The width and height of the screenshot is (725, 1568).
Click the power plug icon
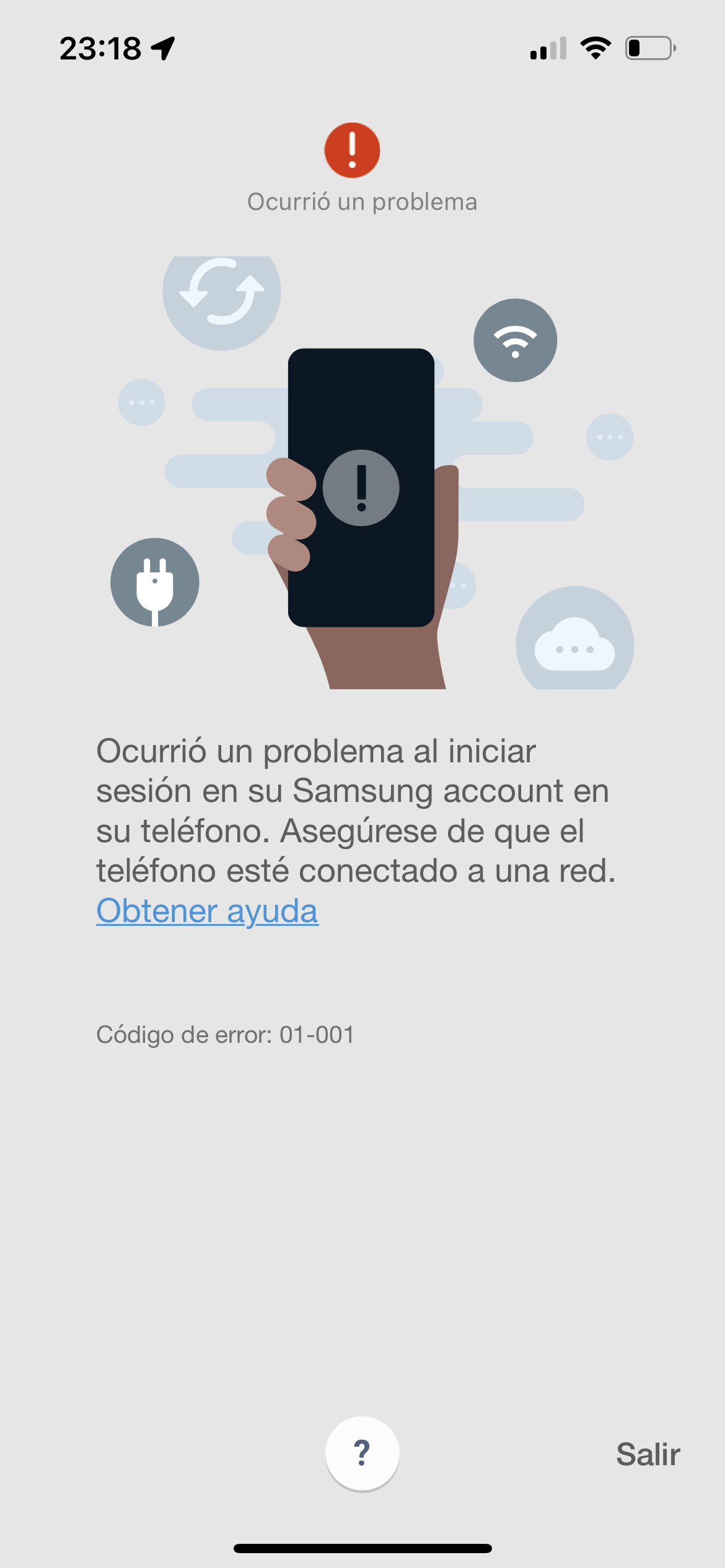[x=154, y=583]
